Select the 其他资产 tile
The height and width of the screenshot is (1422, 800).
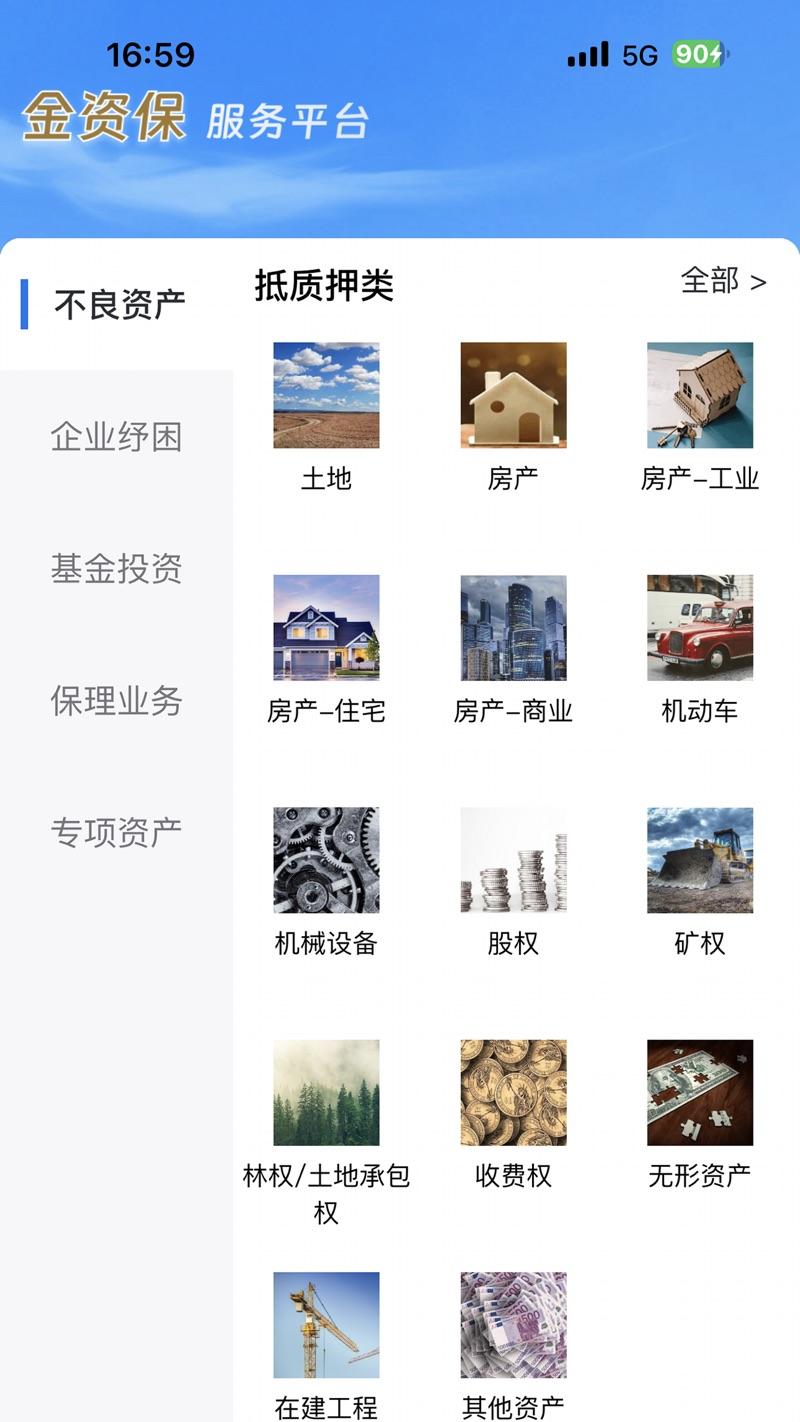pyautogui.click(x=513, y=1325)
